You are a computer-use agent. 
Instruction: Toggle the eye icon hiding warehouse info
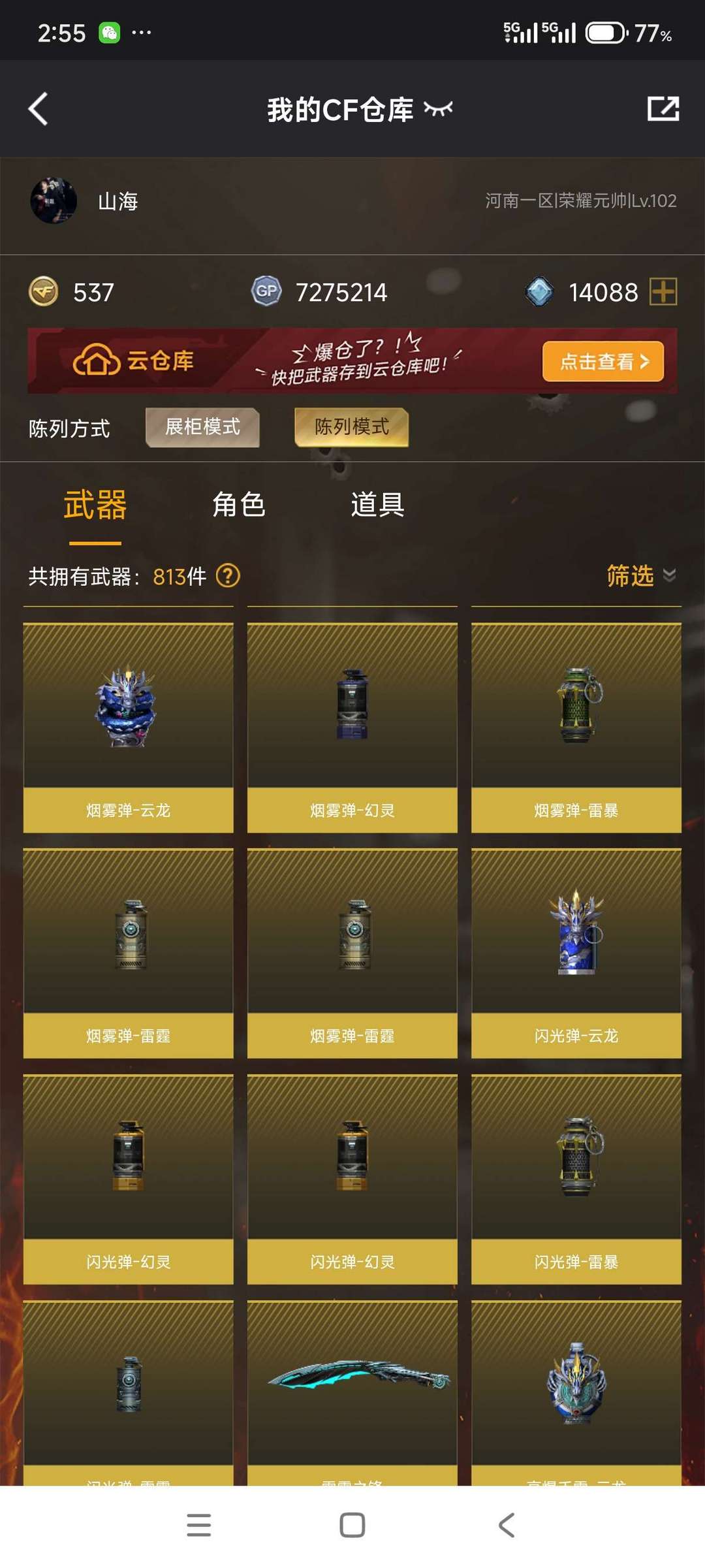point(438,109)
